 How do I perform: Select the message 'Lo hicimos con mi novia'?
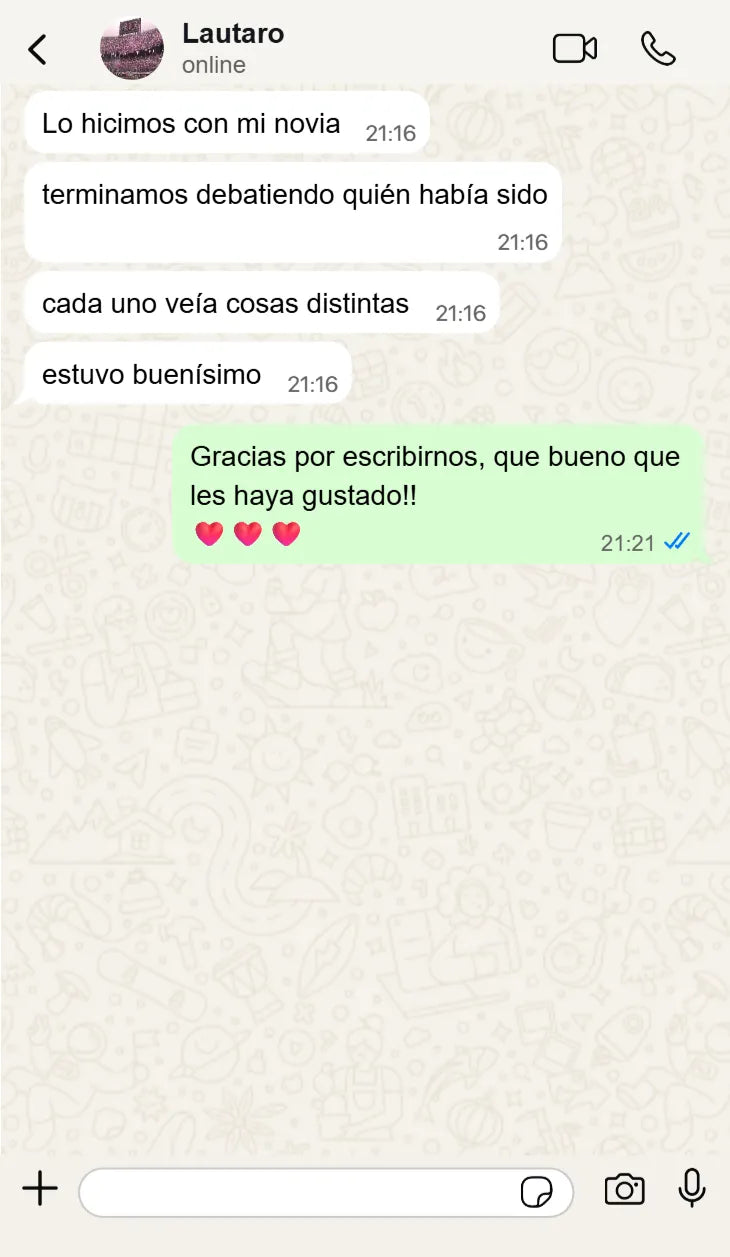click(190, 125)
